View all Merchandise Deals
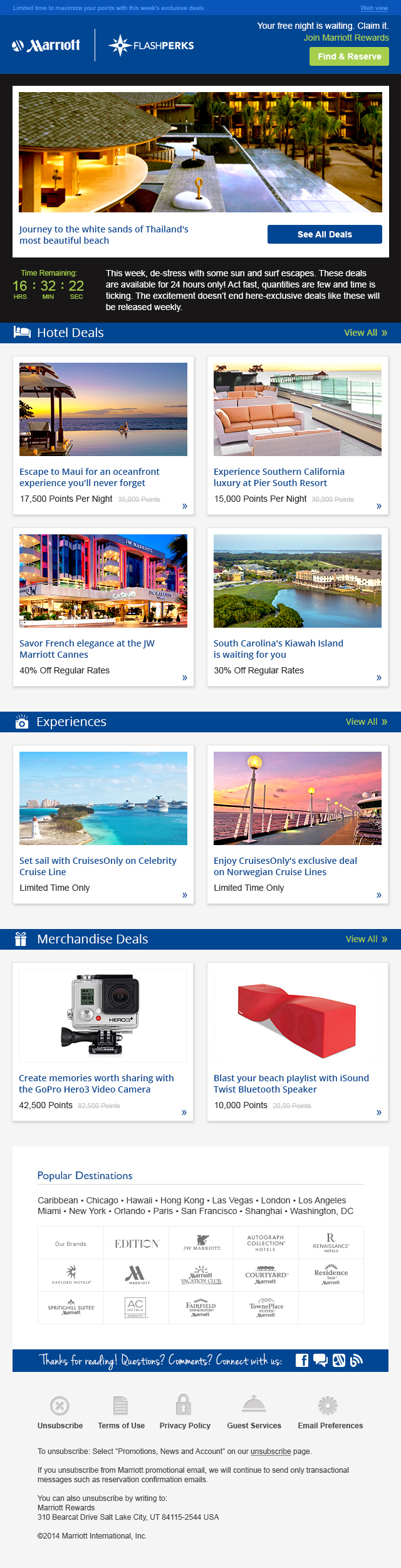This screenshot has height=1568, width=401. click(366, 939)
